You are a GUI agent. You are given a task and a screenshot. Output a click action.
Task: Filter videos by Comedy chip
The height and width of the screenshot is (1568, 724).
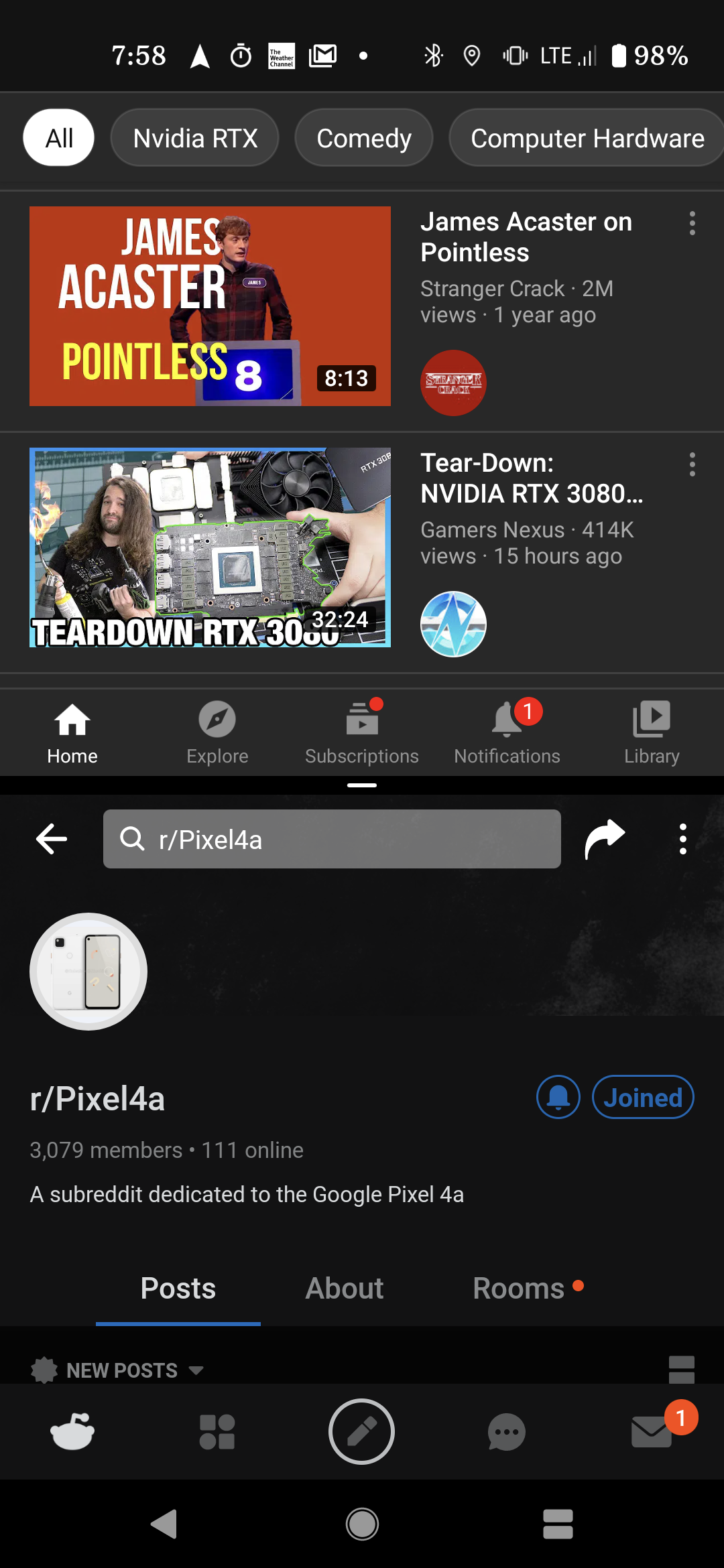363,138
